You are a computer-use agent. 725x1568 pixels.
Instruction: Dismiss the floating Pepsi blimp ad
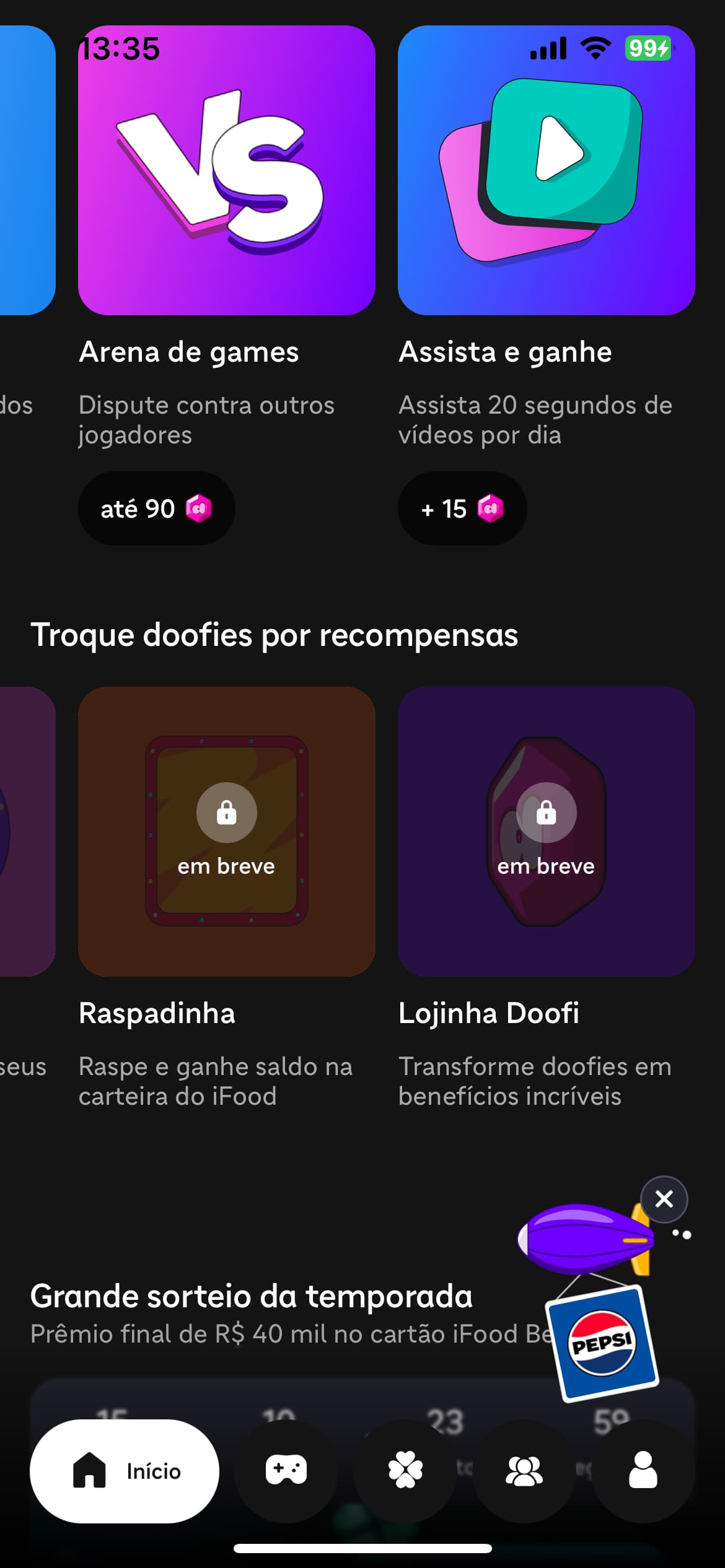point(664,1200)
